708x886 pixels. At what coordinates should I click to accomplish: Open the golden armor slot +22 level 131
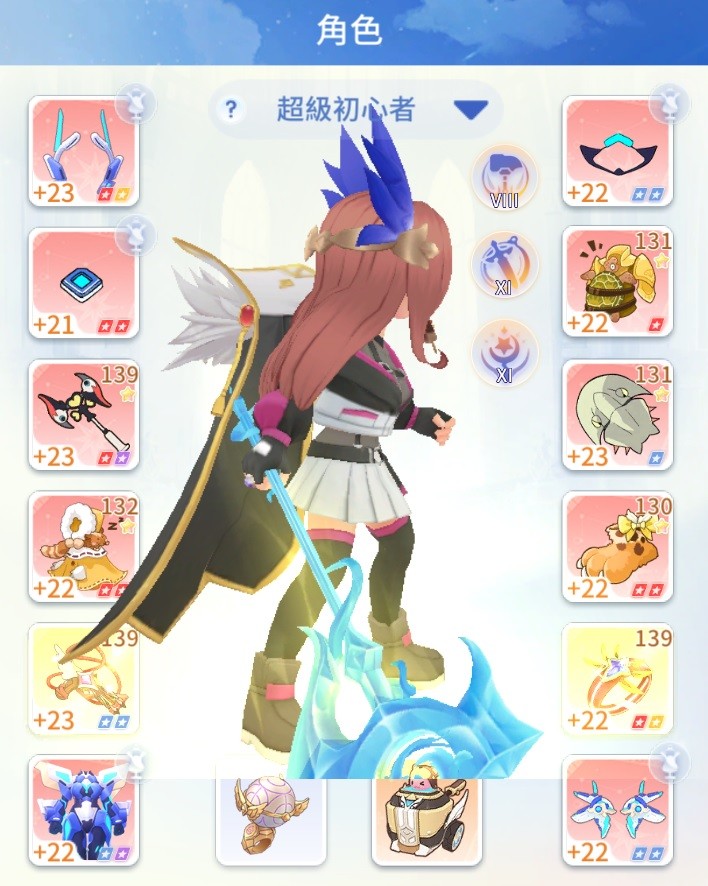pos(617,283)
